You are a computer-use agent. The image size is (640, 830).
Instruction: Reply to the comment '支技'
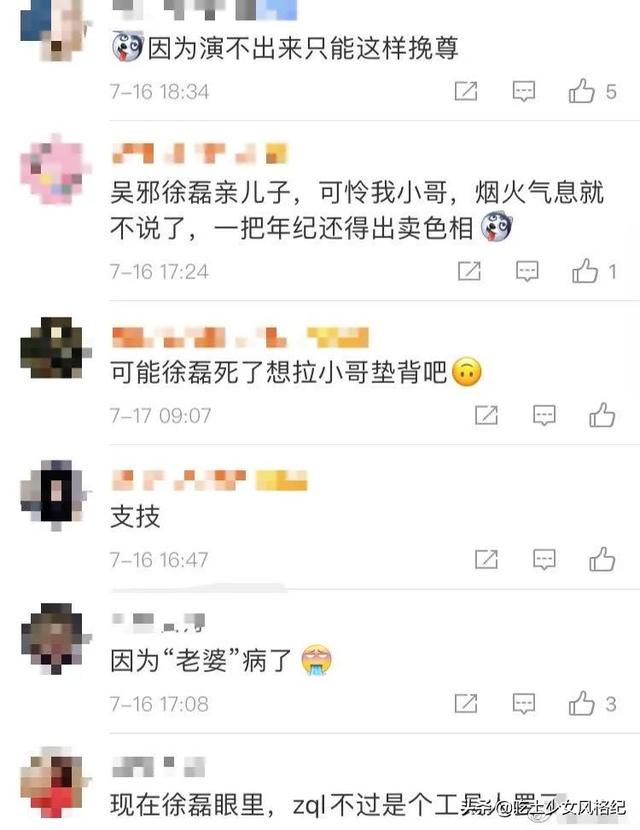[x=543, y=559]
